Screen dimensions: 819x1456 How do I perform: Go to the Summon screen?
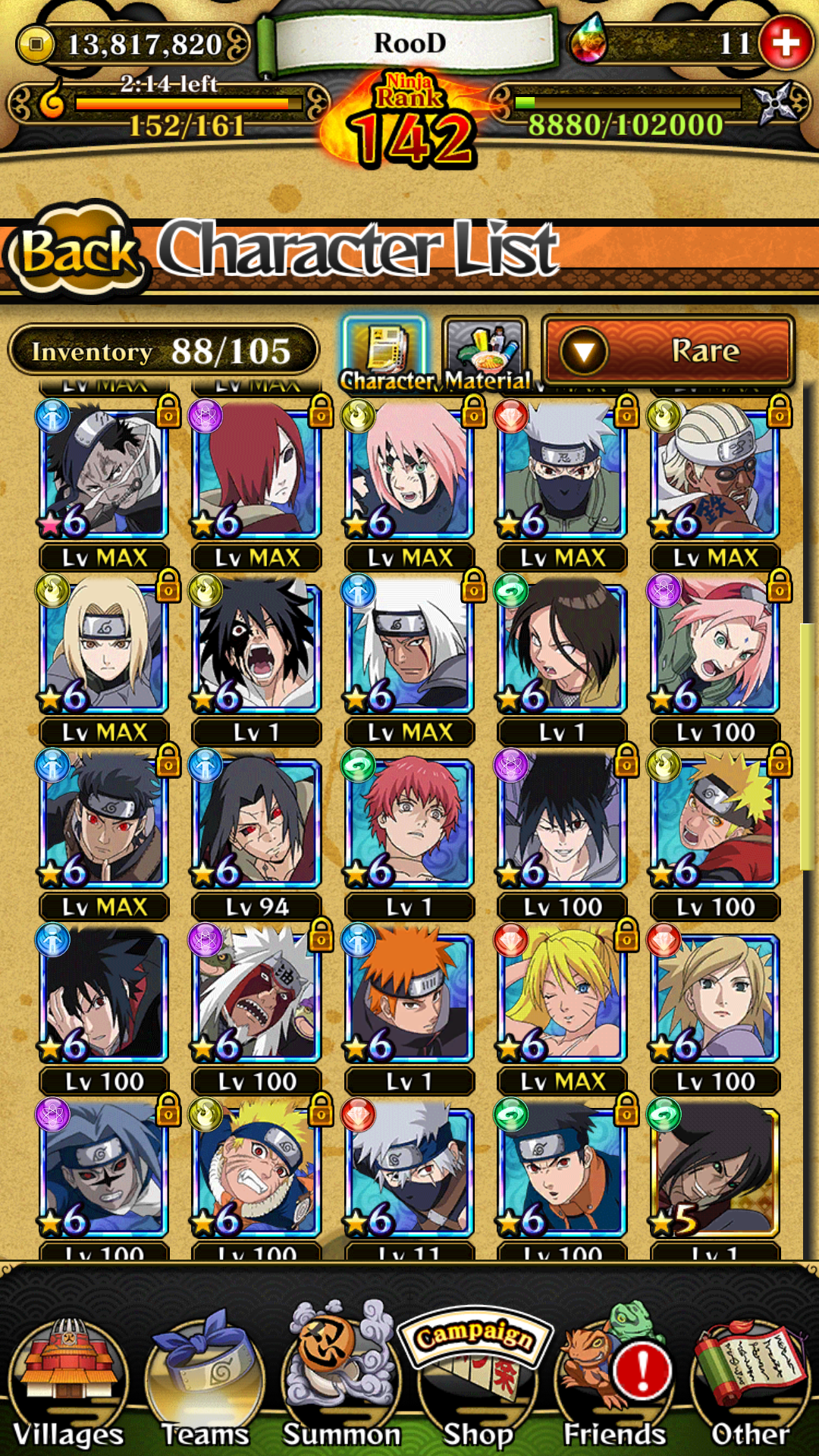point(341,1376)
